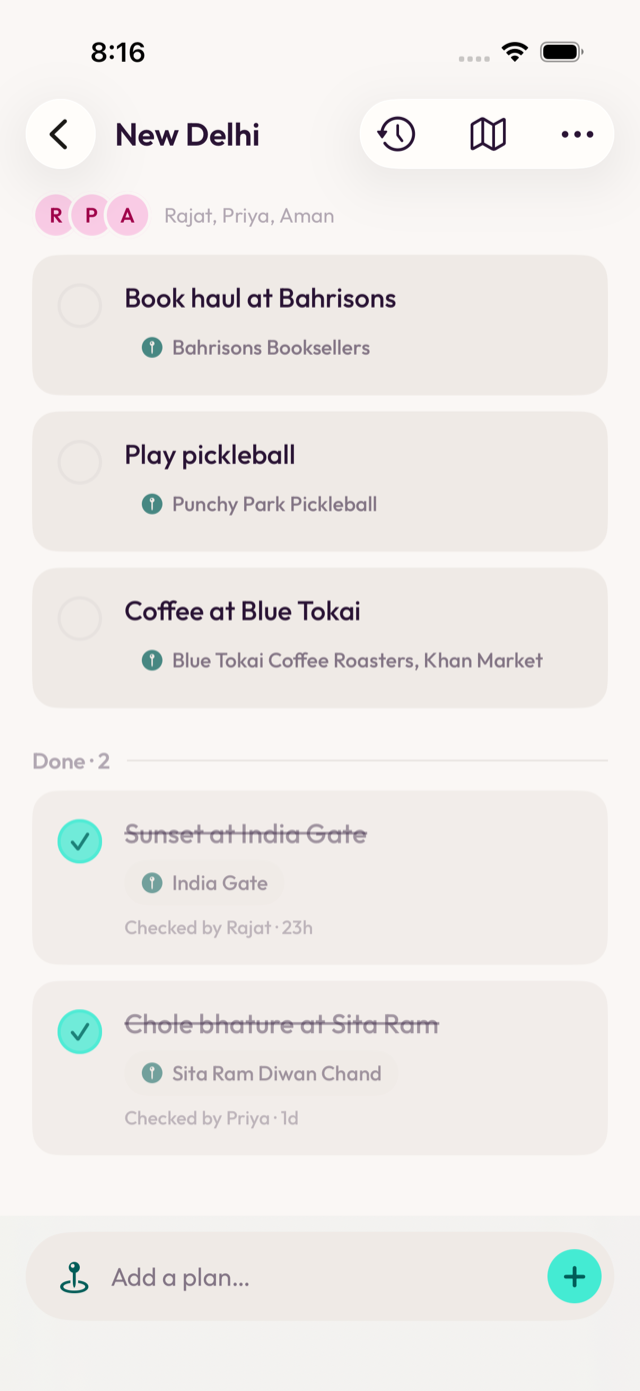Tap the plus button to add plan
Image resolution: width=640 pixels, height=1391 pixels.
pyautogui.click(x=574, y=1276)
